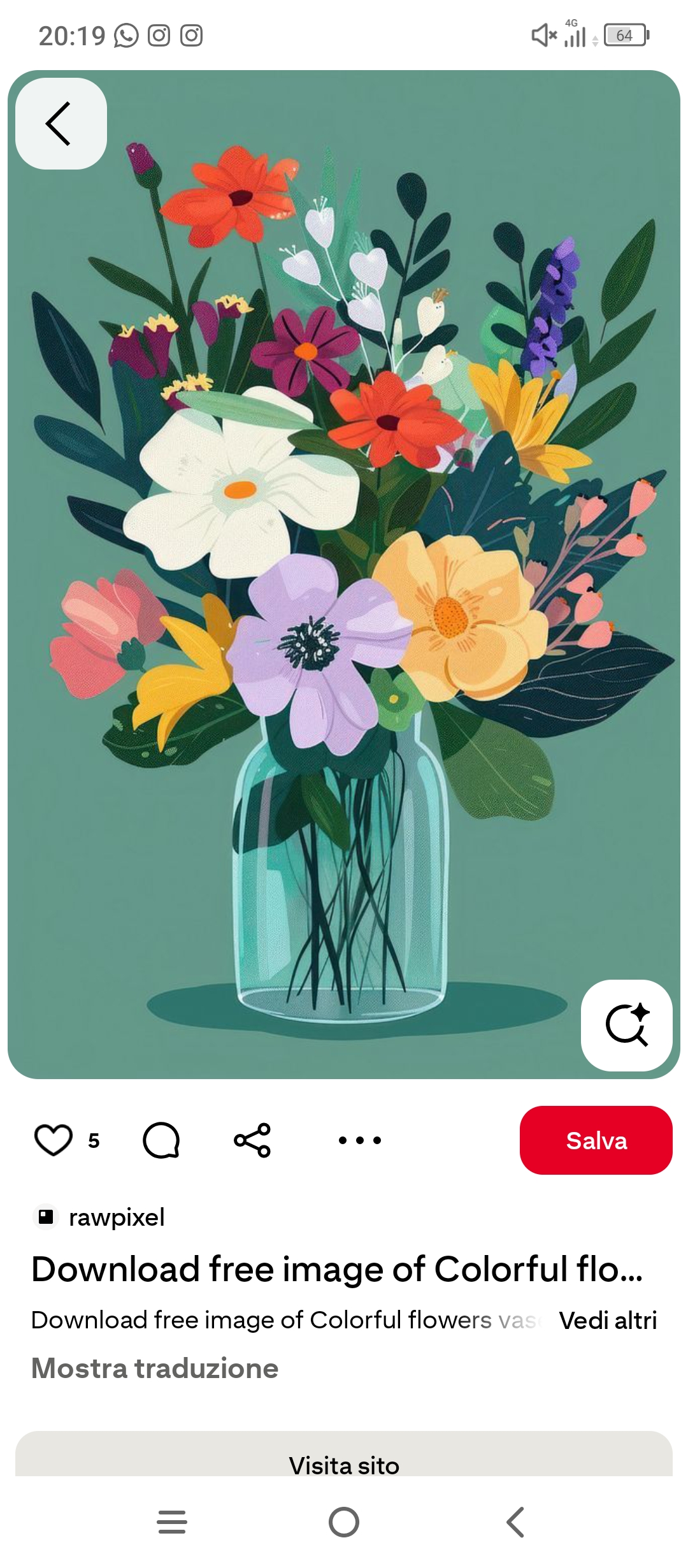
Task: Open the three-dot more options menu
Action: point(360,1140)
